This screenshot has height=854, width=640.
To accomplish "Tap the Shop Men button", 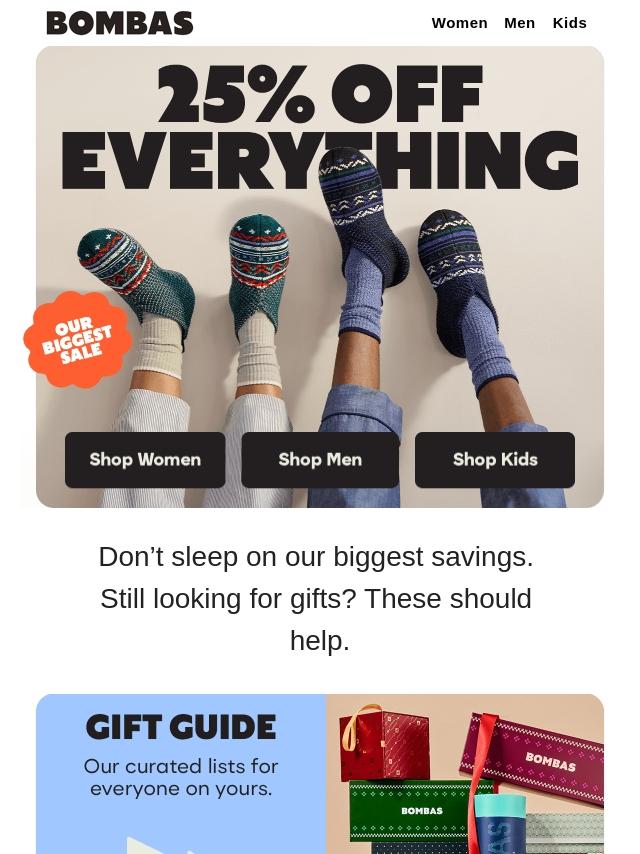I will (x=320, y=460).
